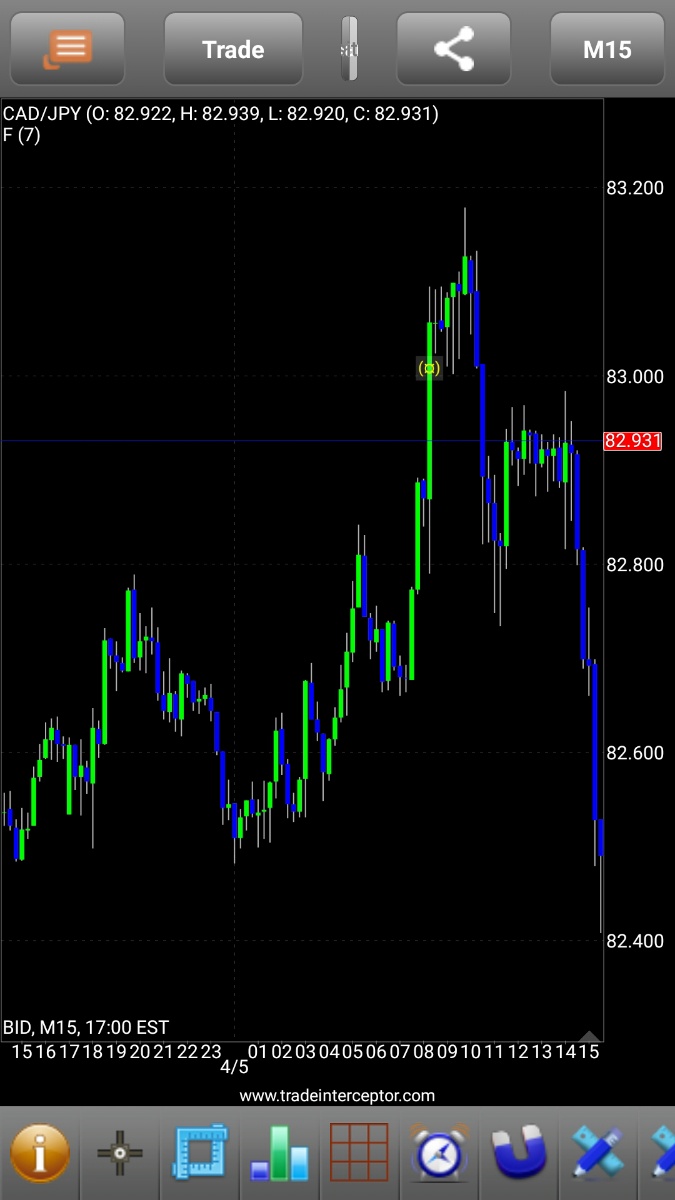Open the orange chart list menu
Image resolution: width=675 pixels, height=1200 pixels.
pos(67,49)
